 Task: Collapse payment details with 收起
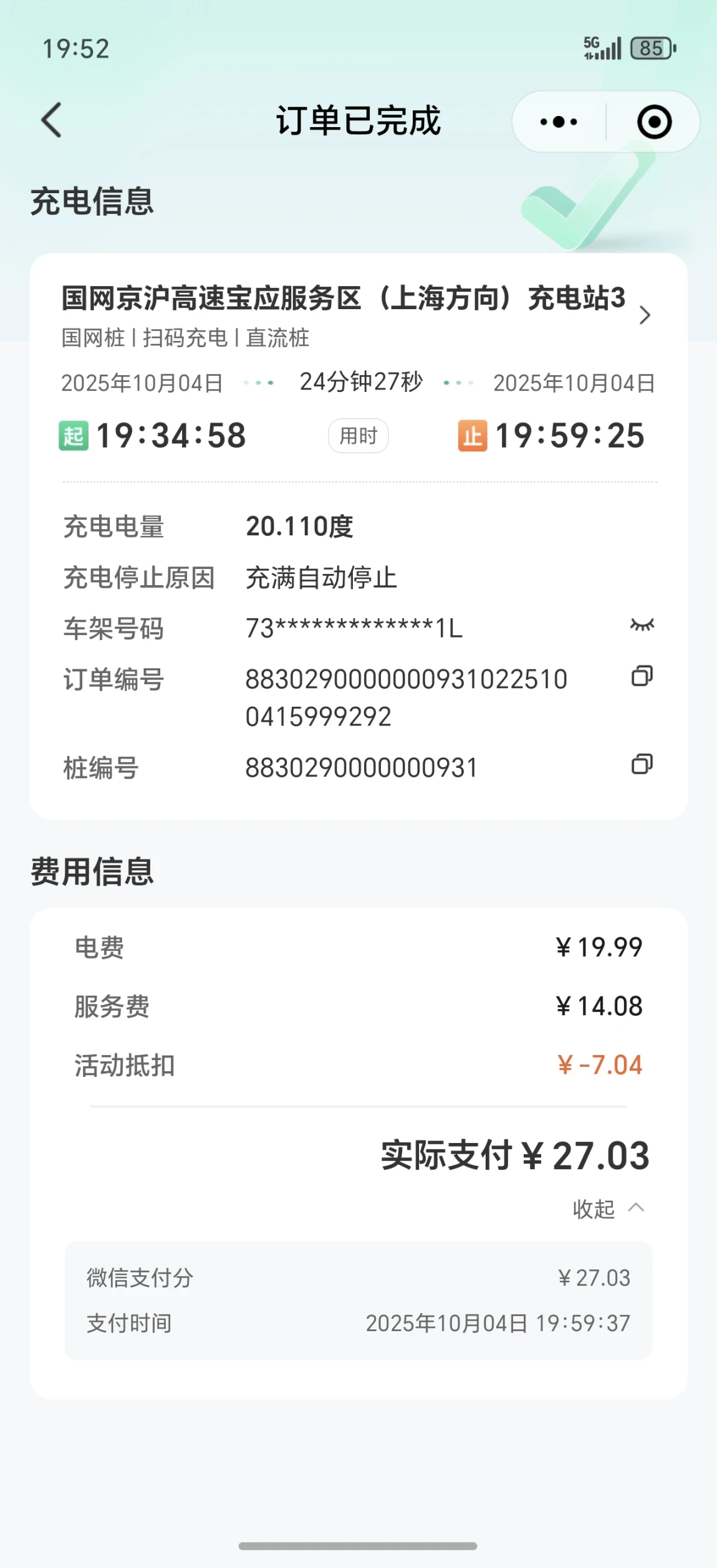608,1208
